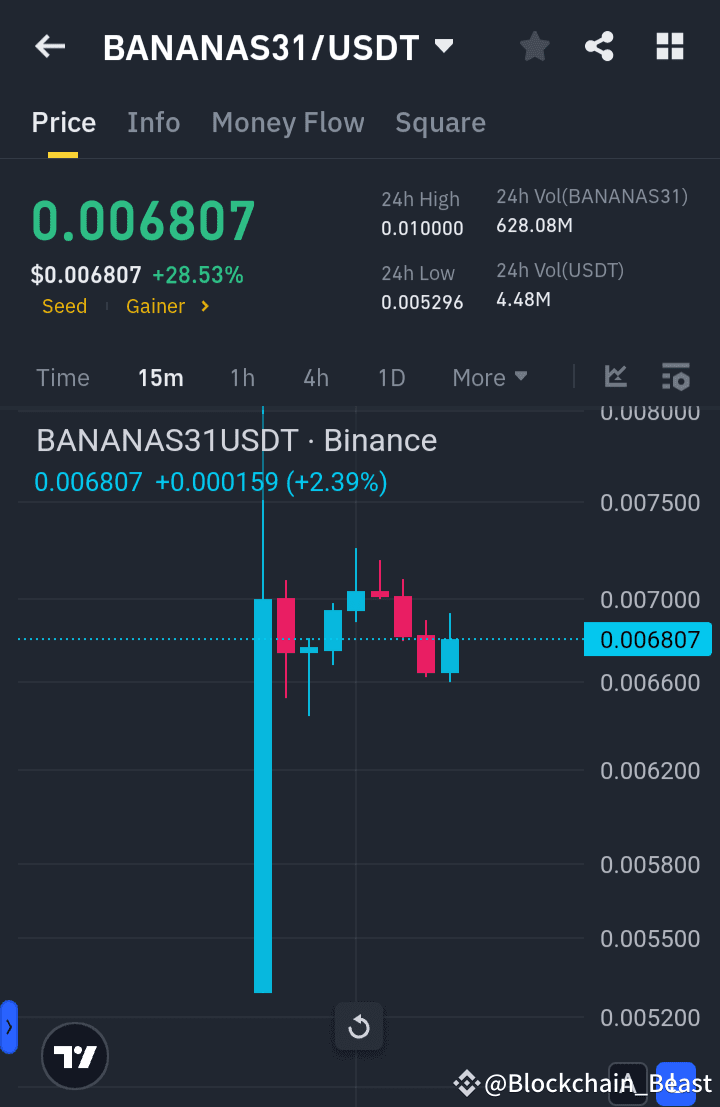Click the back arrow in the header
Image resolution: width=720 pixels, height=1107 pixels.
(49, 46)
